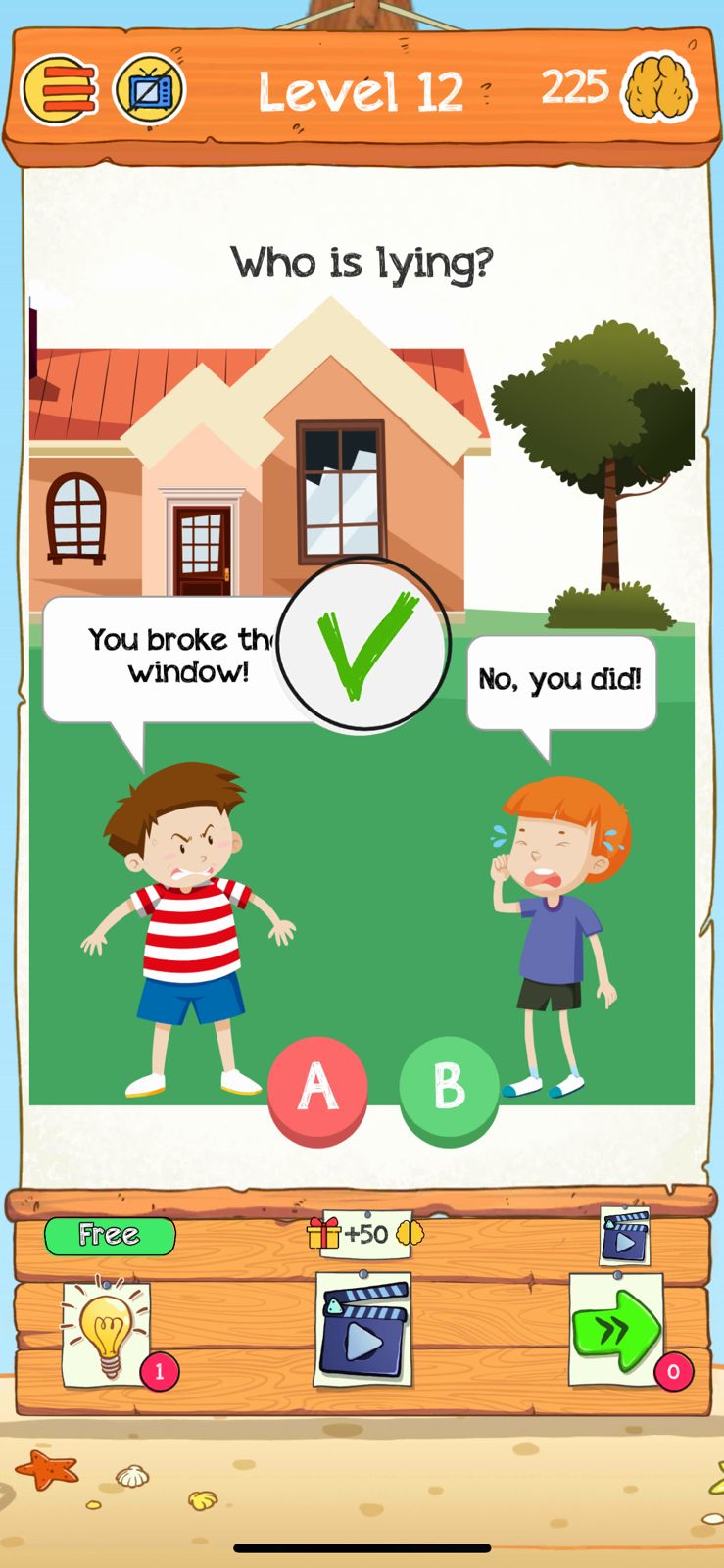Viewport: 724px width, 1568px height.
Task: Choose answer B
Action: [449, 1086]
